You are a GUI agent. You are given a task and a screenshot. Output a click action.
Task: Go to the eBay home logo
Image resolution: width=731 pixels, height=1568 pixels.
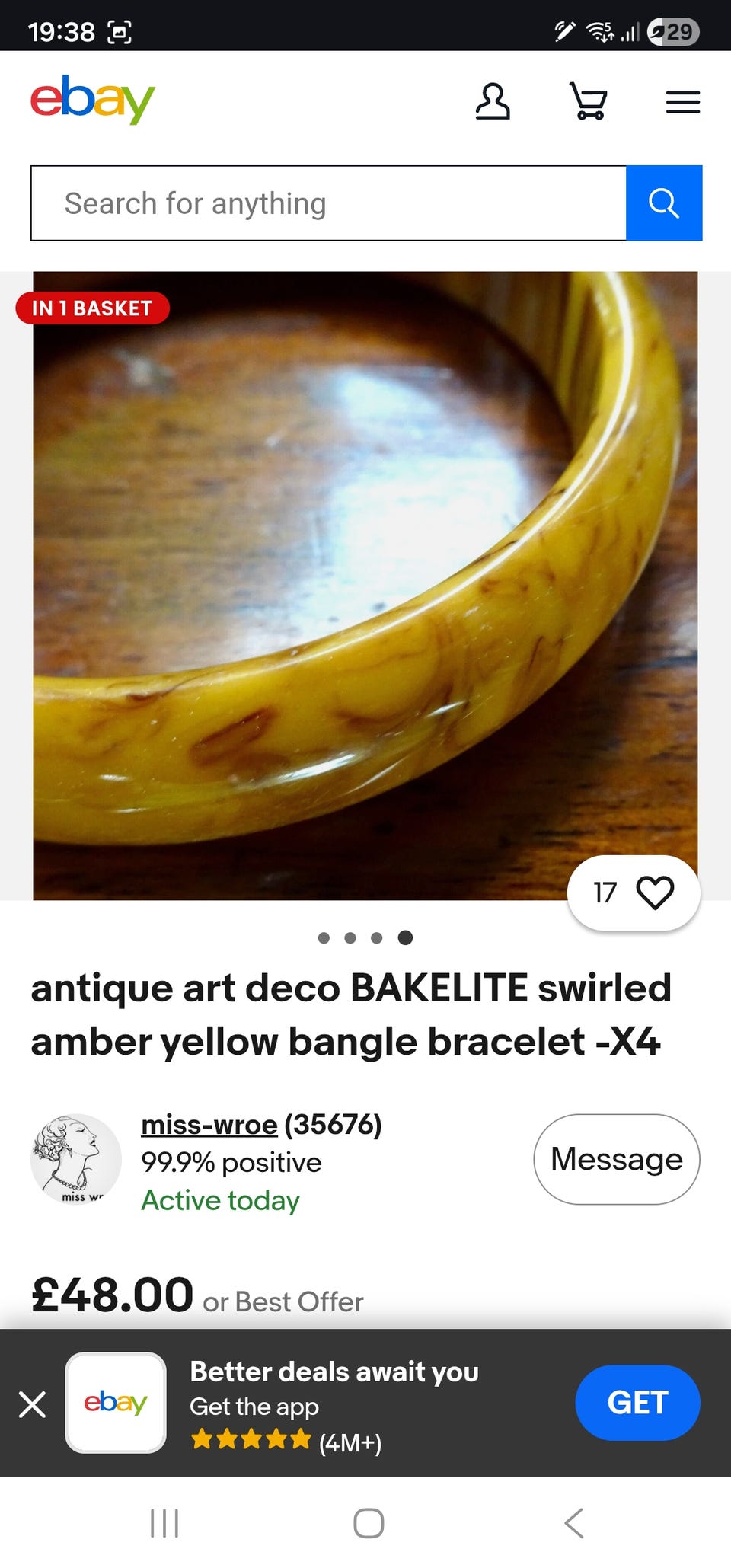[93, 100]
